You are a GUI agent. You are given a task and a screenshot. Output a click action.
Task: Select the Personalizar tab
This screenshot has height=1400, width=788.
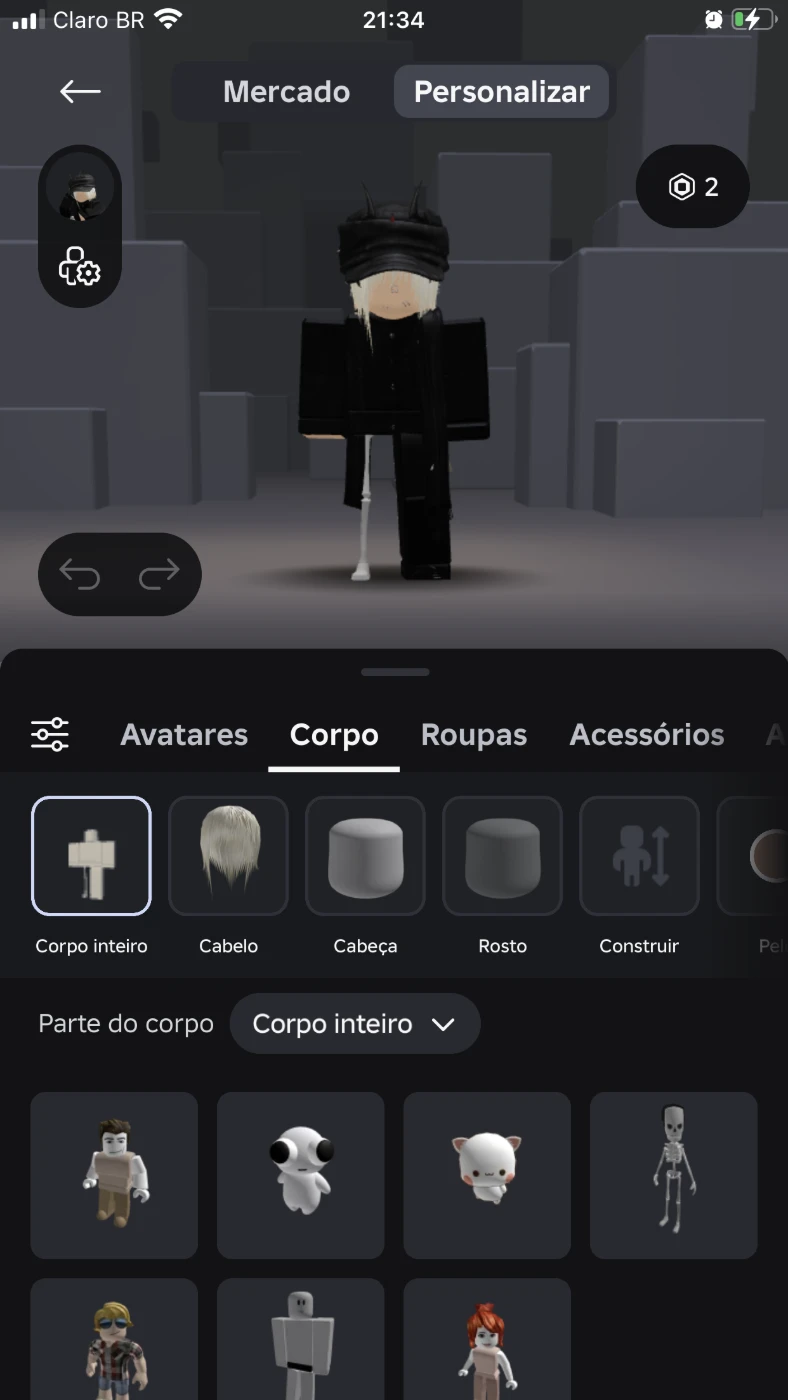[x=501, y=92]
